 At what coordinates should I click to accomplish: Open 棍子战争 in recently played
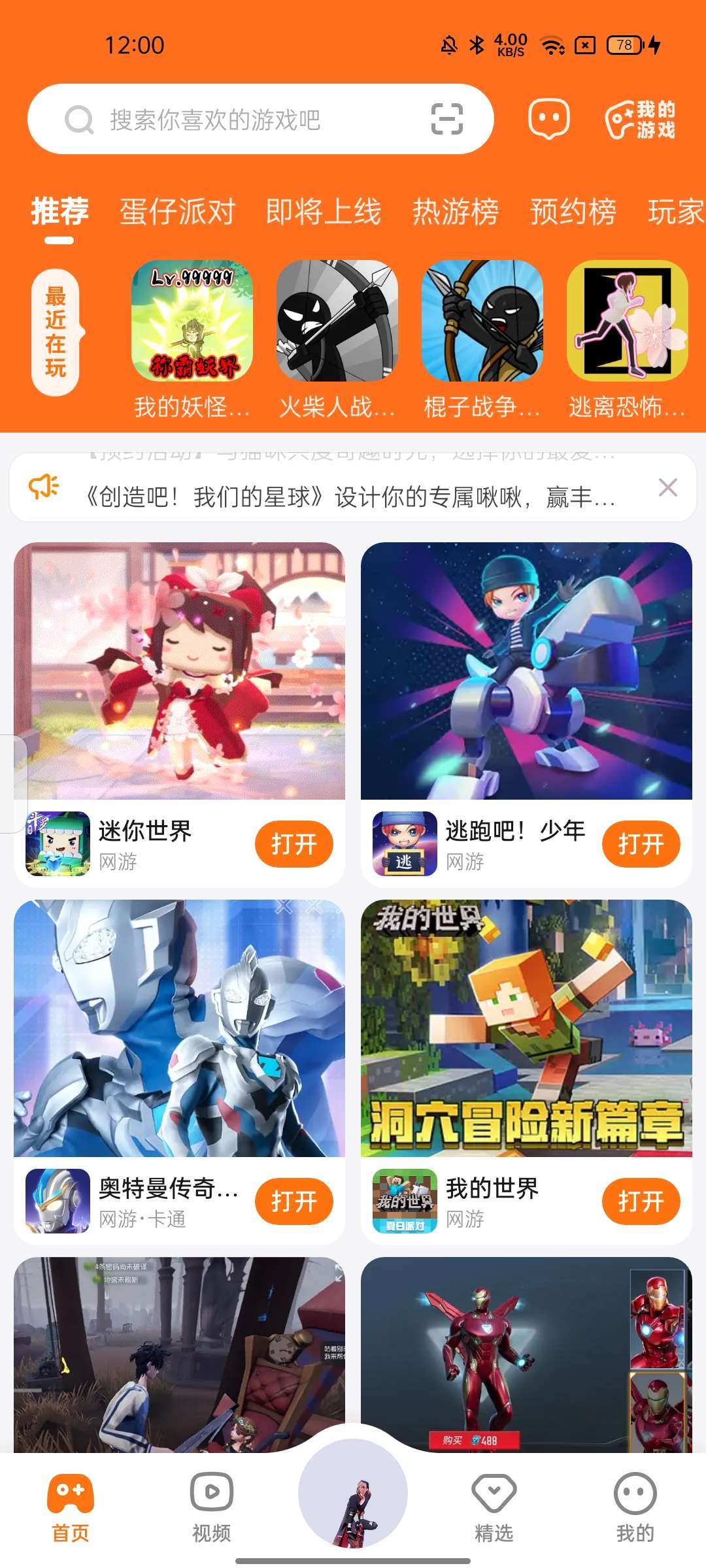coord(482,321)
